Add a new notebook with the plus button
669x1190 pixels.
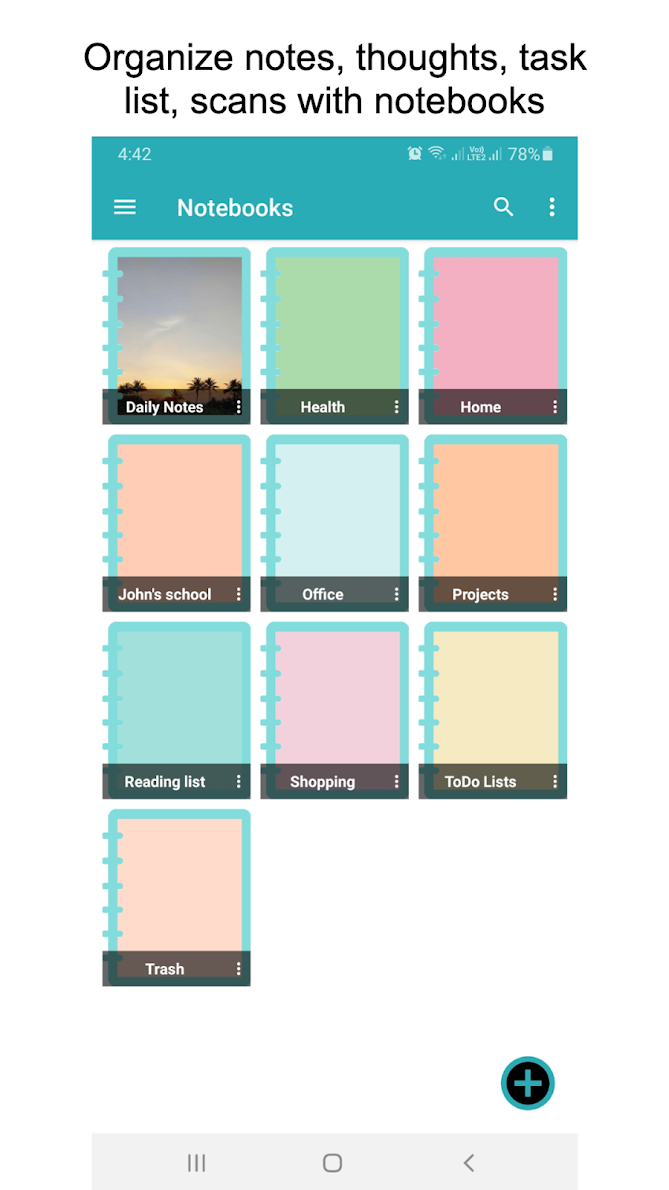528,1083
